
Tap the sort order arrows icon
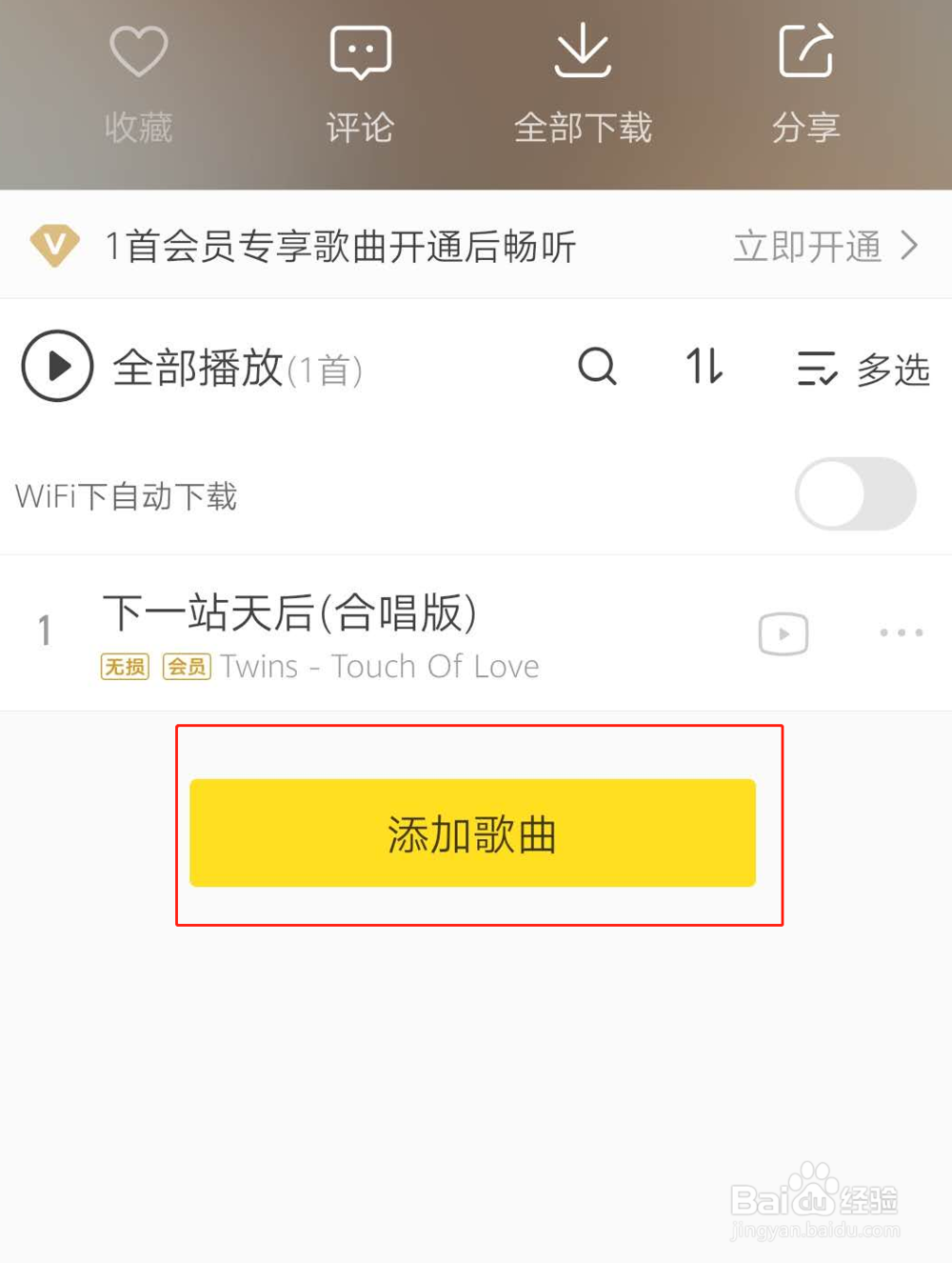pos(704,367)
